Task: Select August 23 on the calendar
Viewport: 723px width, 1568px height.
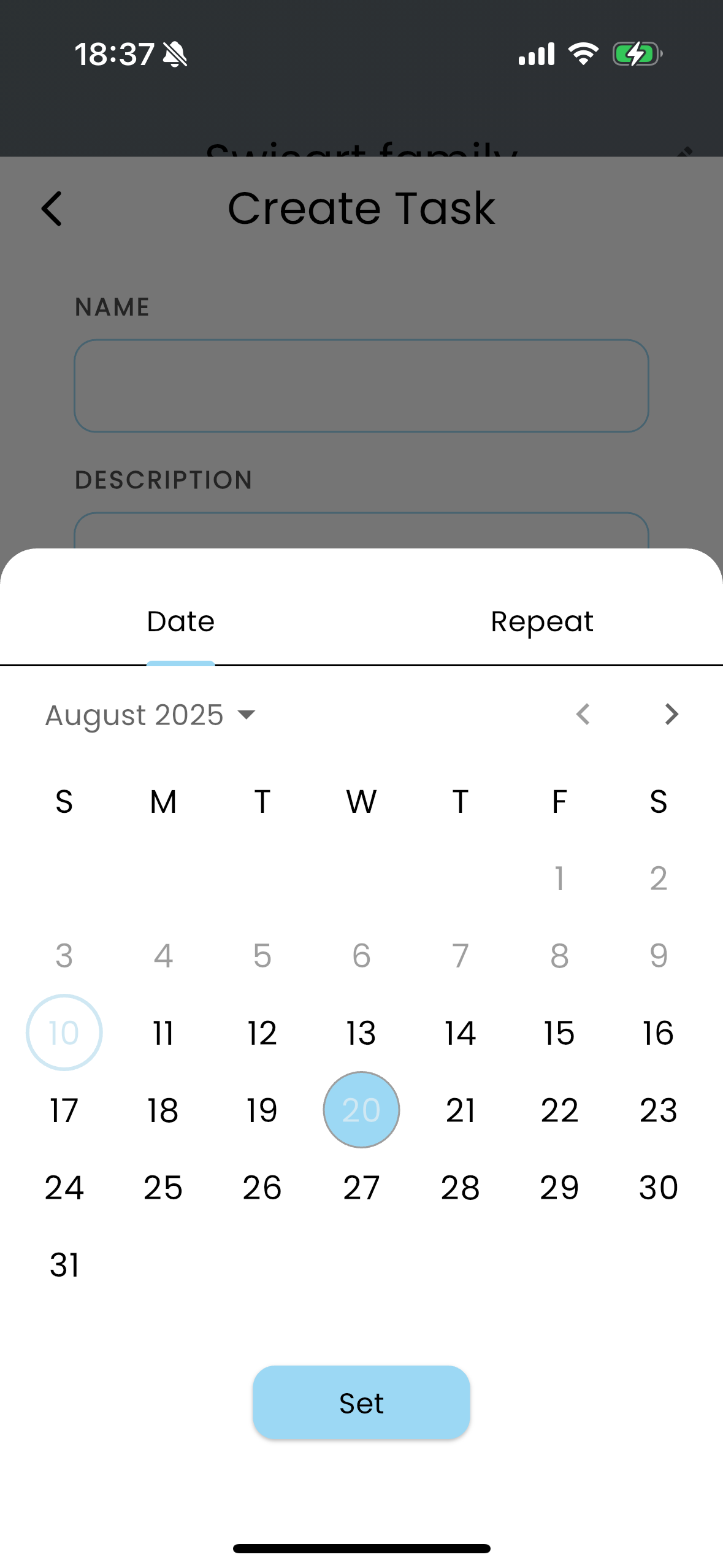Action: [658, 1110]
